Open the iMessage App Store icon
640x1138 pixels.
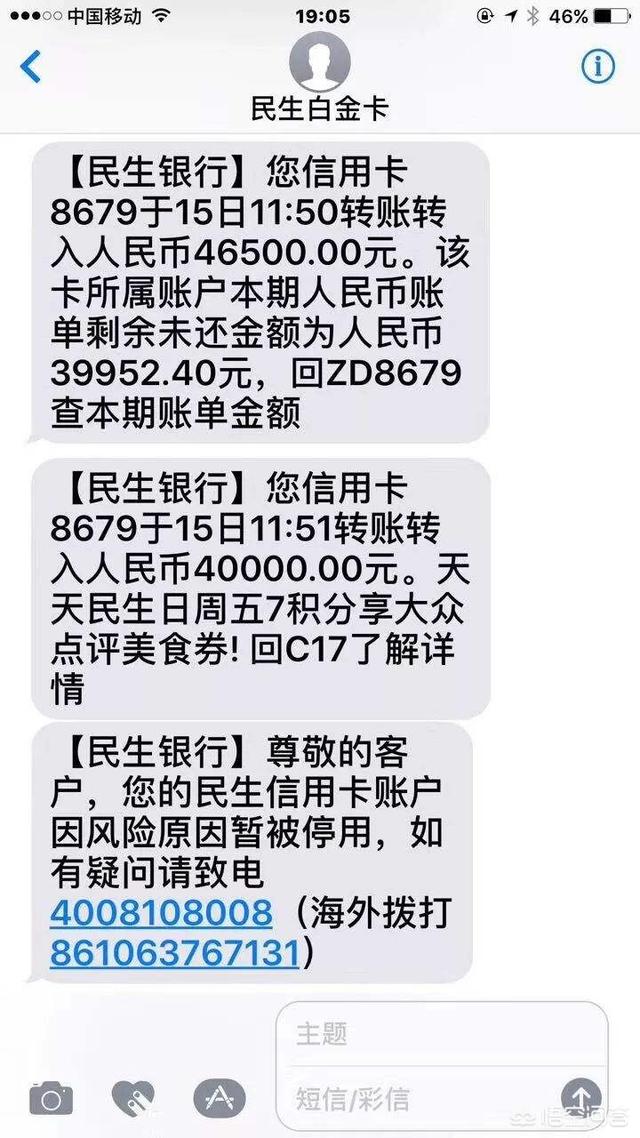tap(219, 1099)
